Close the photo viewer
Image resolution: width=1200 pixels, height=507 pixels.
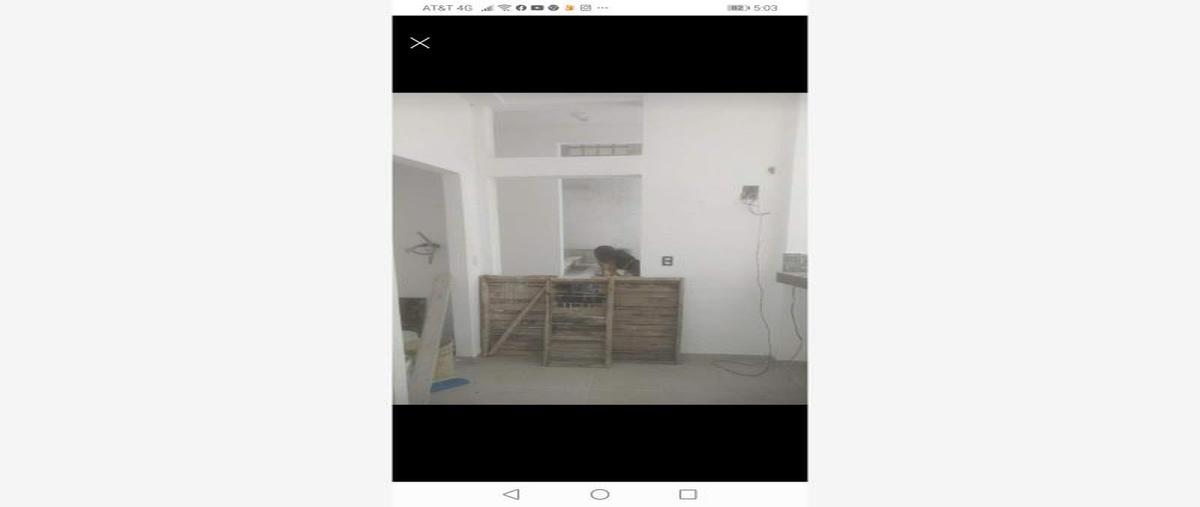420,42
